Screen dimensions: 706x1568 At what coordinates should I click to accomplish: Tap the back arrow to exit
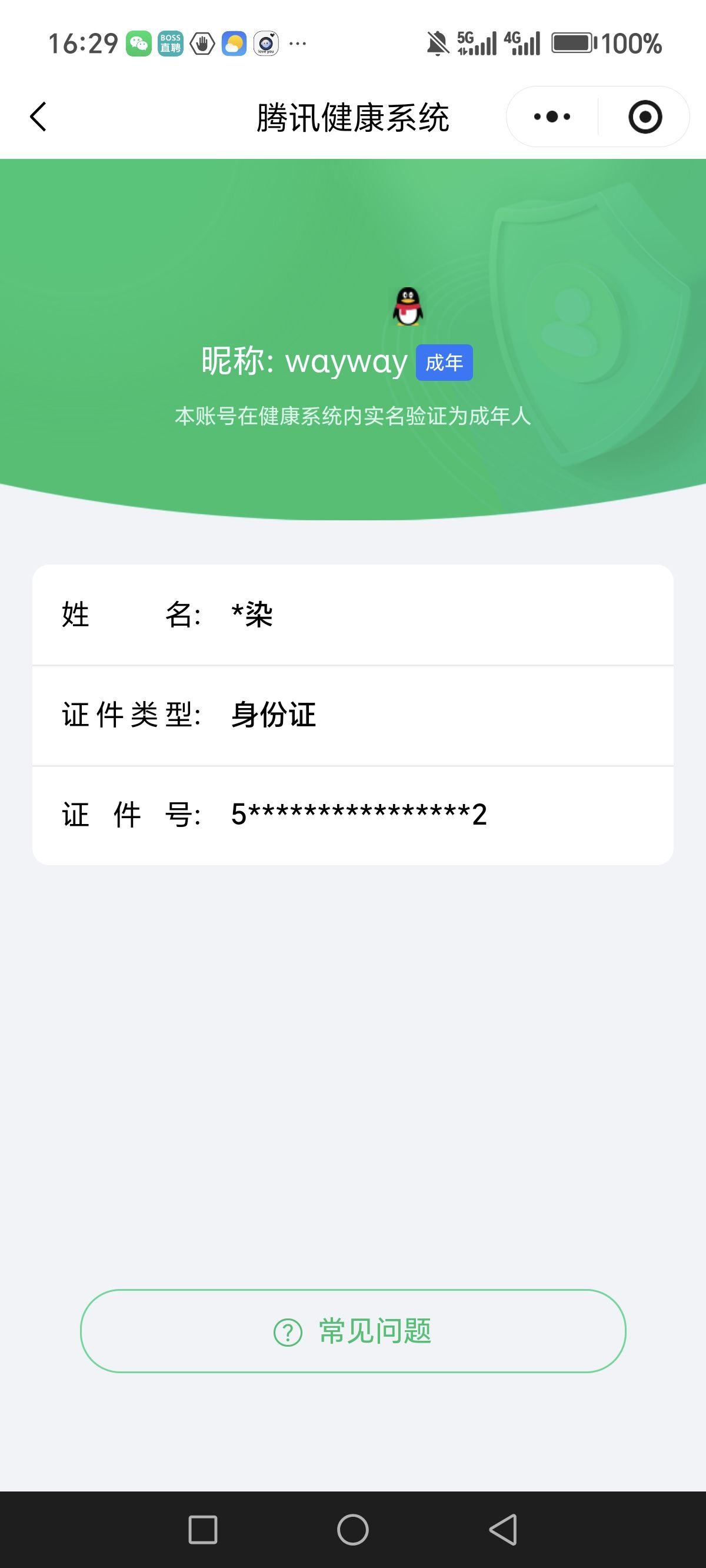tap(38, 117)
